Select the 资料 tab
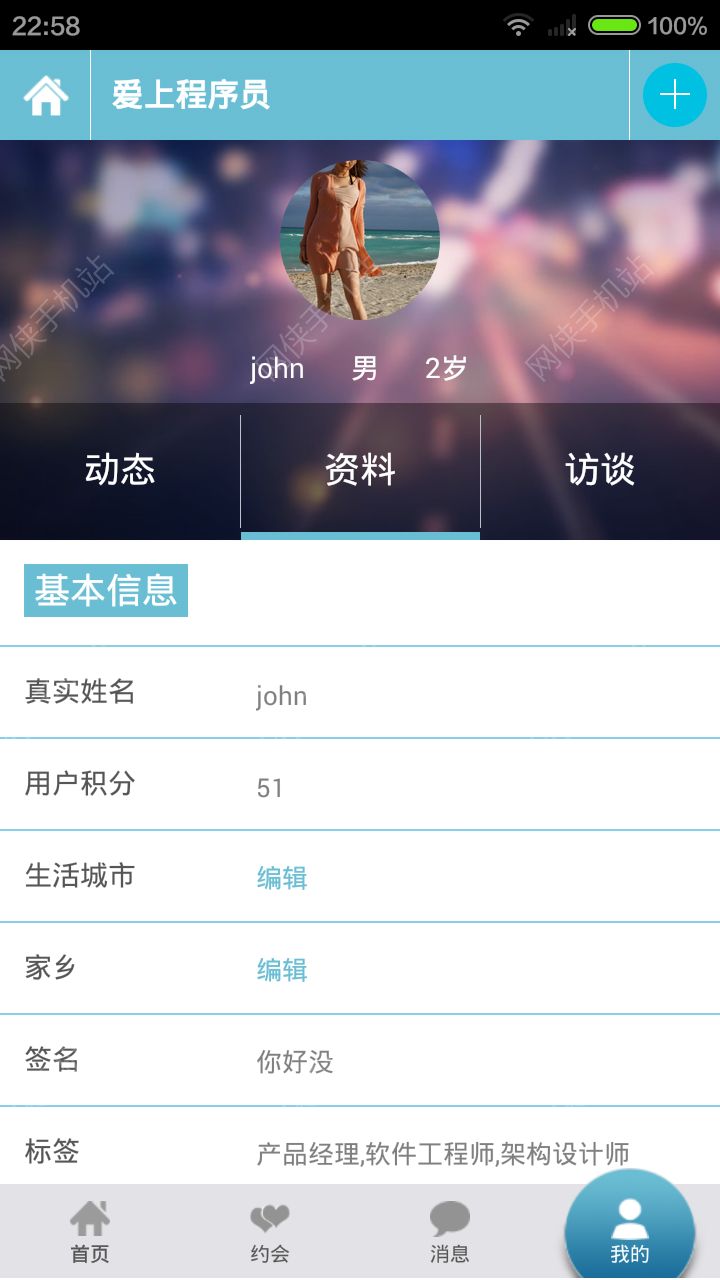Image resolution: width=720 pixels, height=1280 pixels. click(360, 470)
